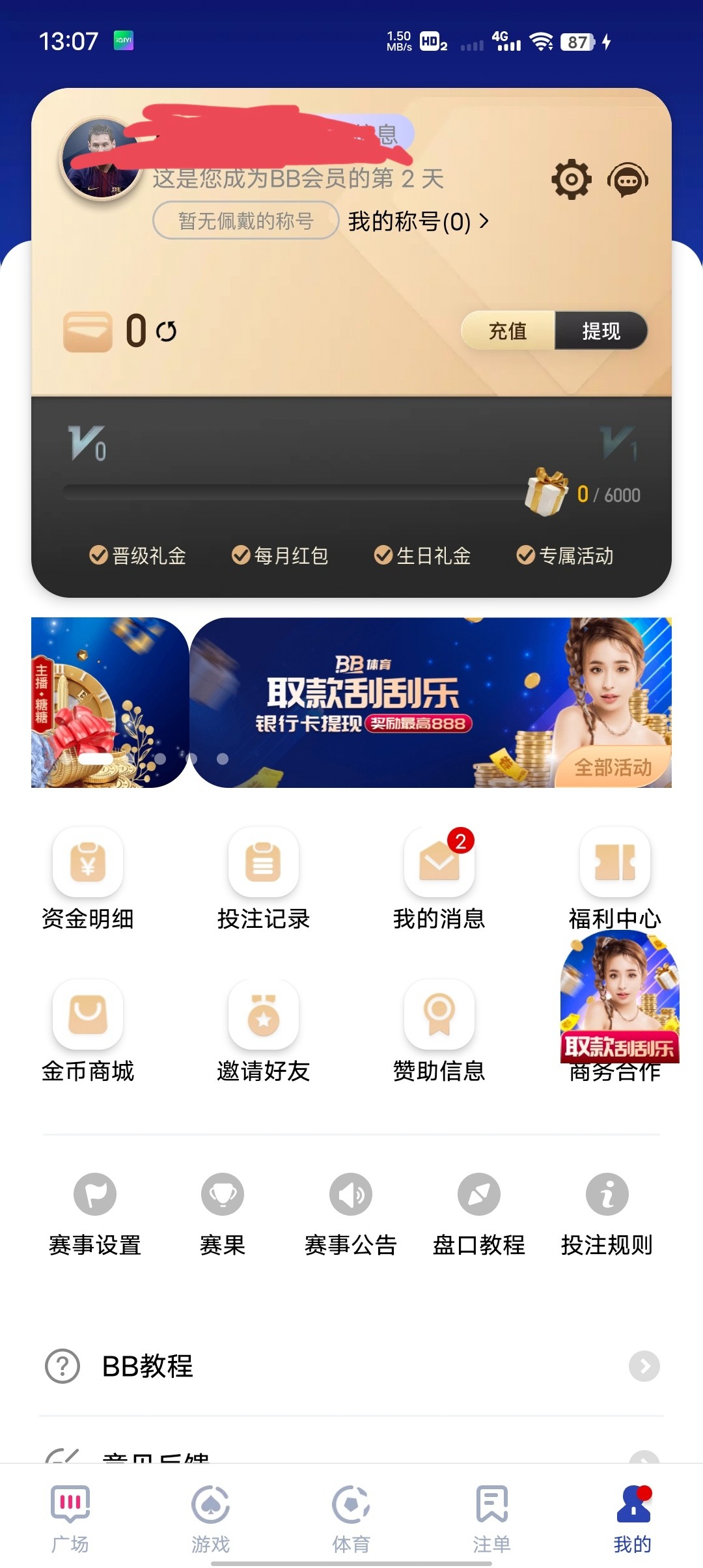This screenshot has width=703, height=1568.
Task: Refresh the wallet balance
Action: tap(167, 331)
